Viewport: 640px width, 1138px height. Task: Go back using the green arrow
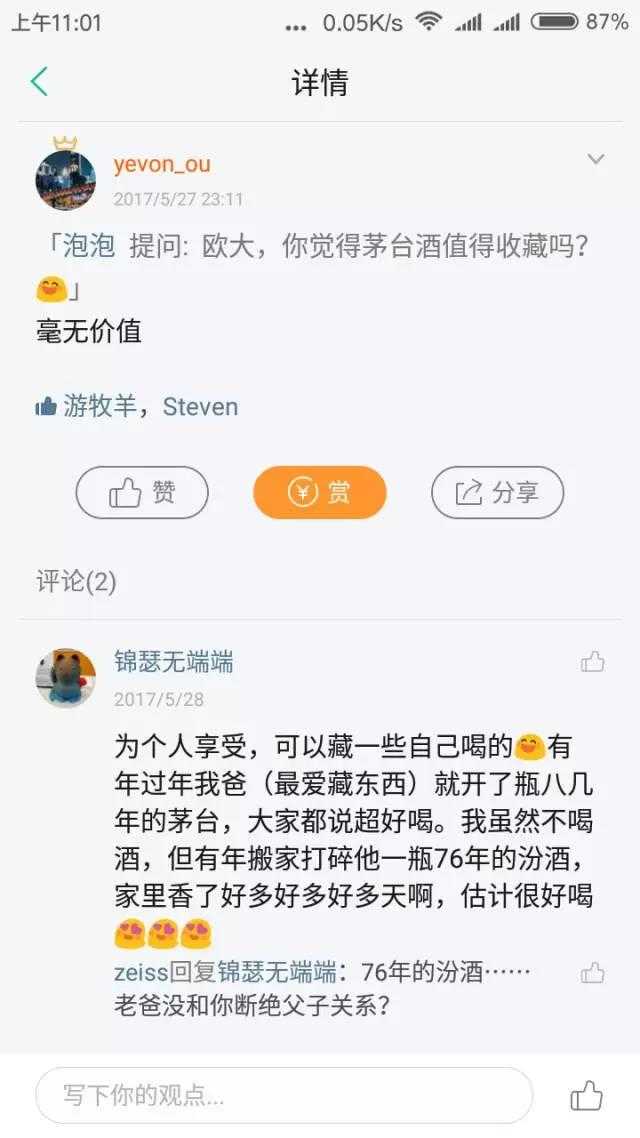pos(40,81)
